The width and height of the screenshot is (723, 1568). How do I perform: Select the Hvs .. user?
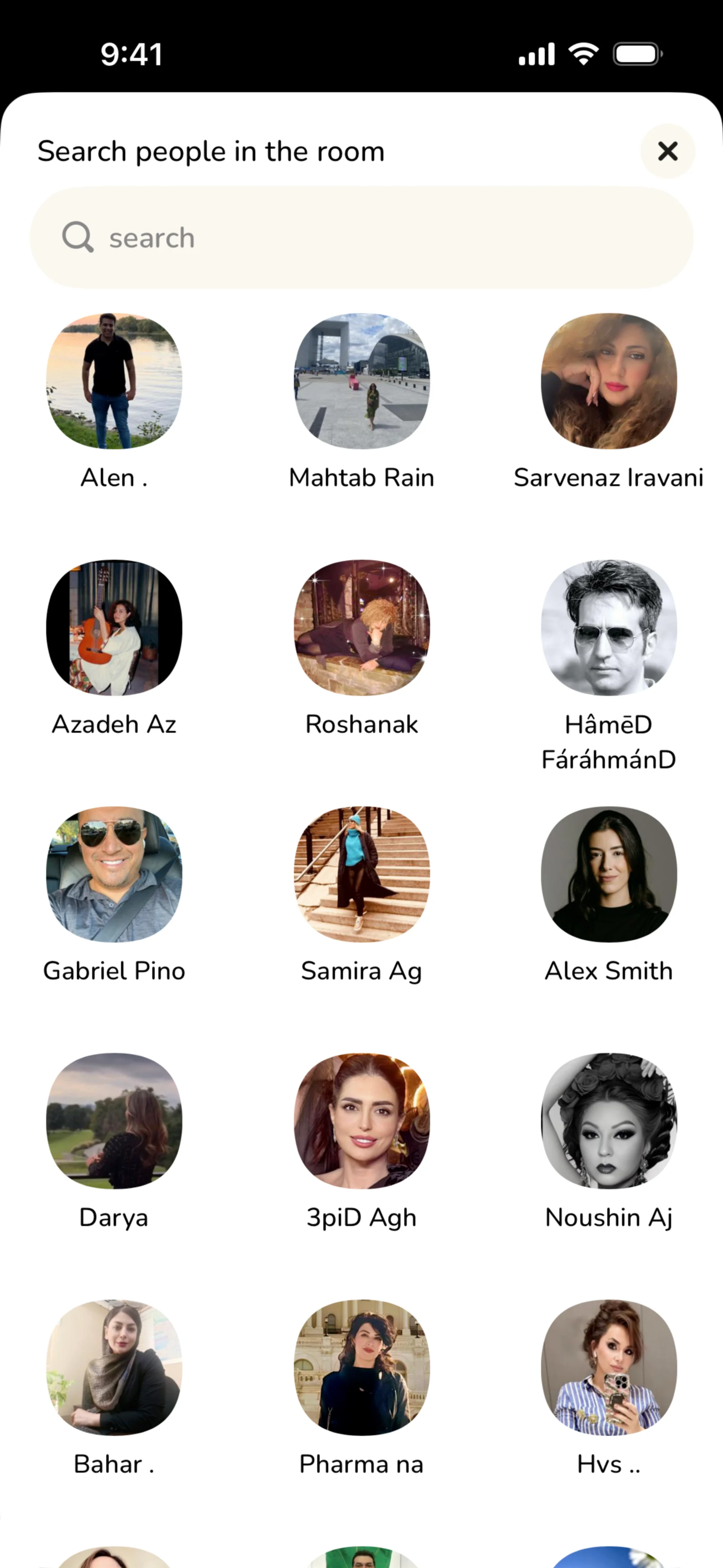tap(609, 1367)
